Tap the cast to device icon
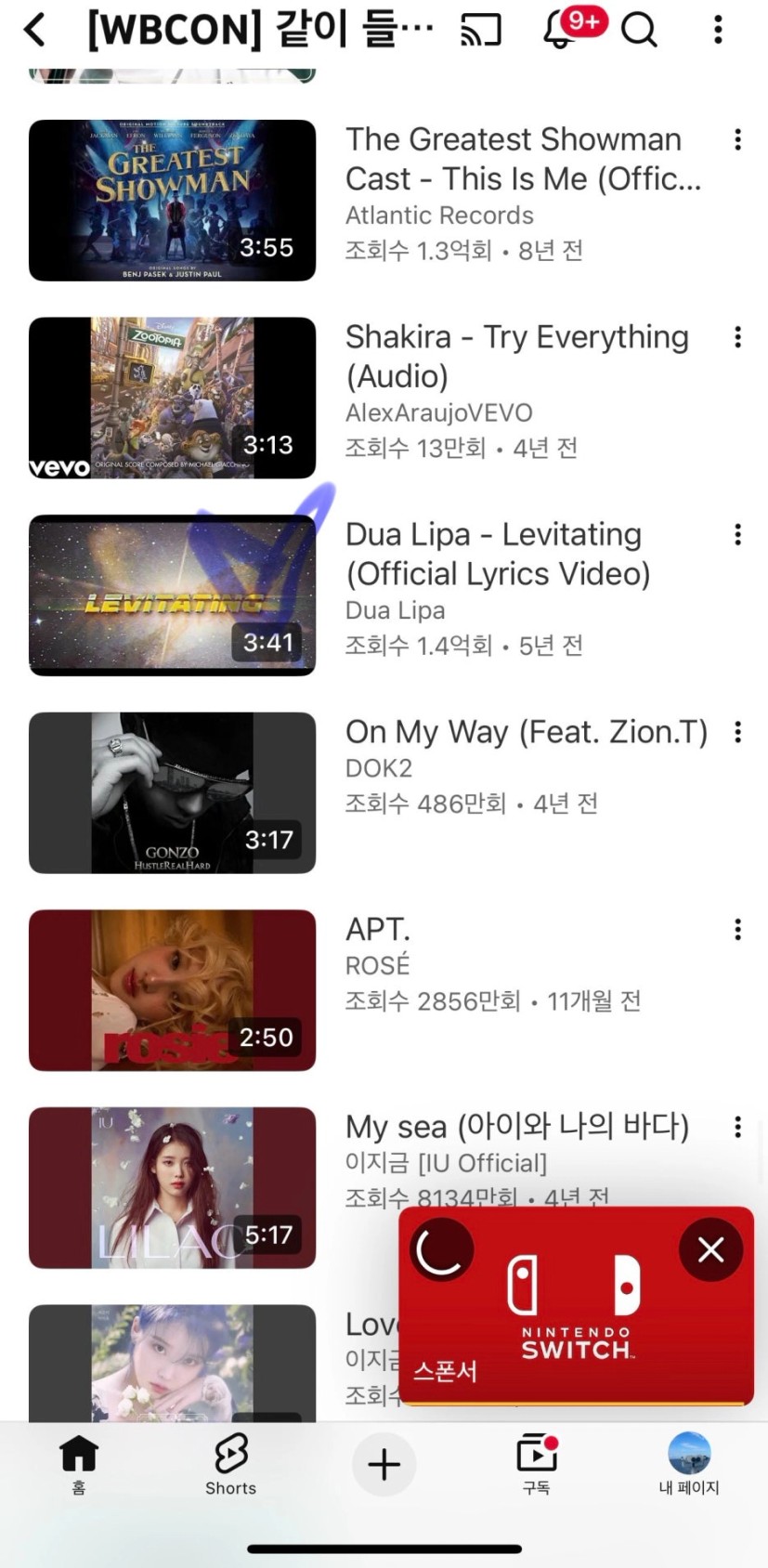 (x=481, y=30)
